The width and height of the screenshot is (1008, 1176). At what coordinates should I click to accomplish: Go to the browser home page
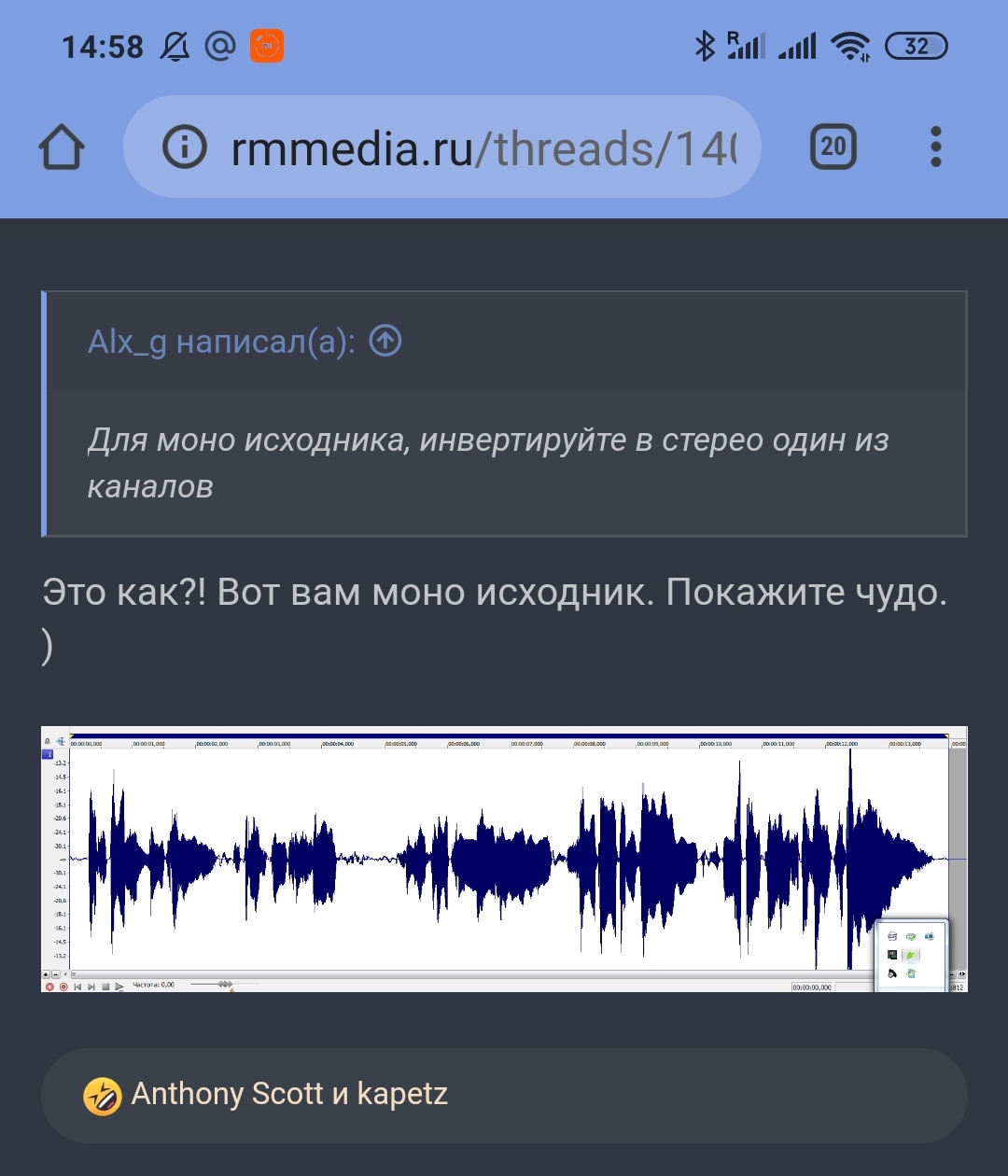[62, 147]
